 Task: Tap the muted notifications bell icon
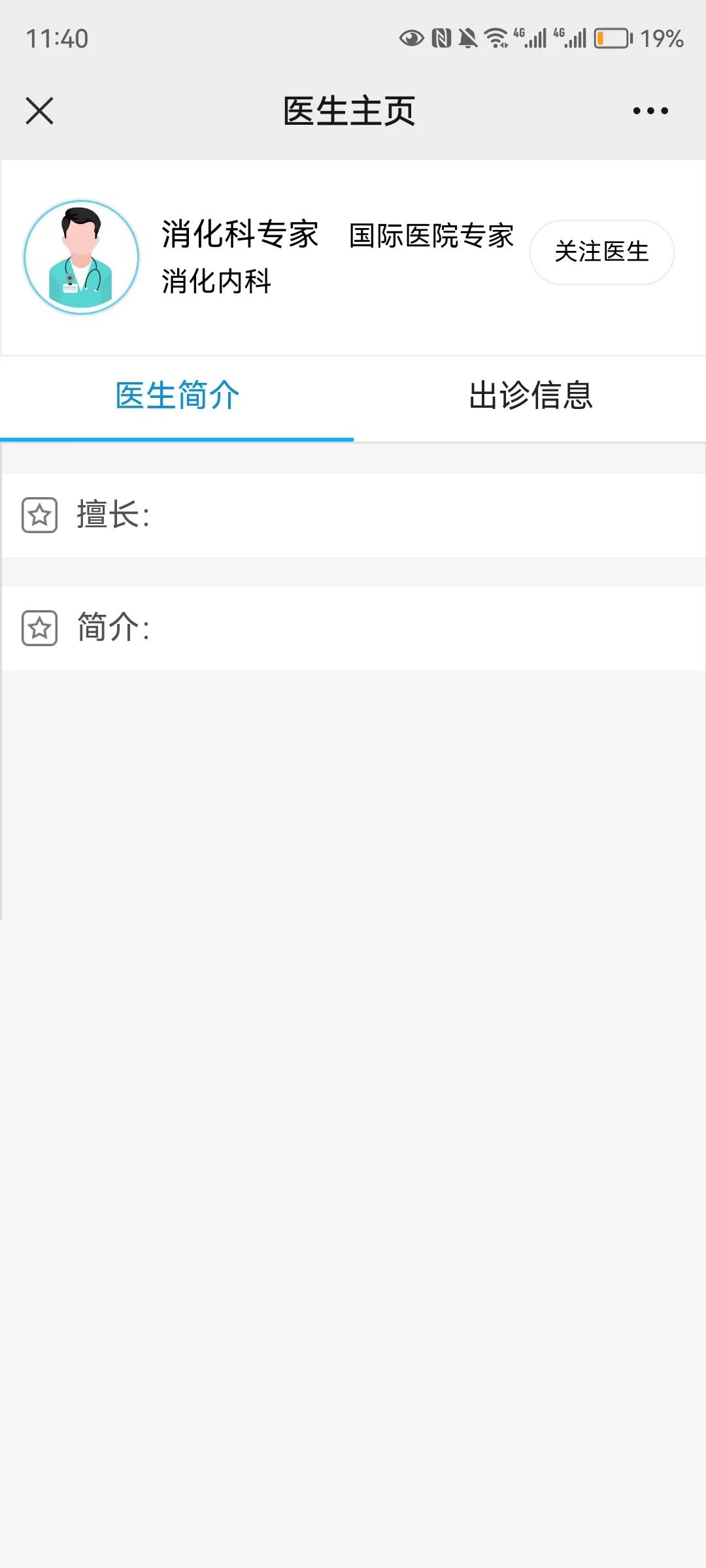click(468, 37)
